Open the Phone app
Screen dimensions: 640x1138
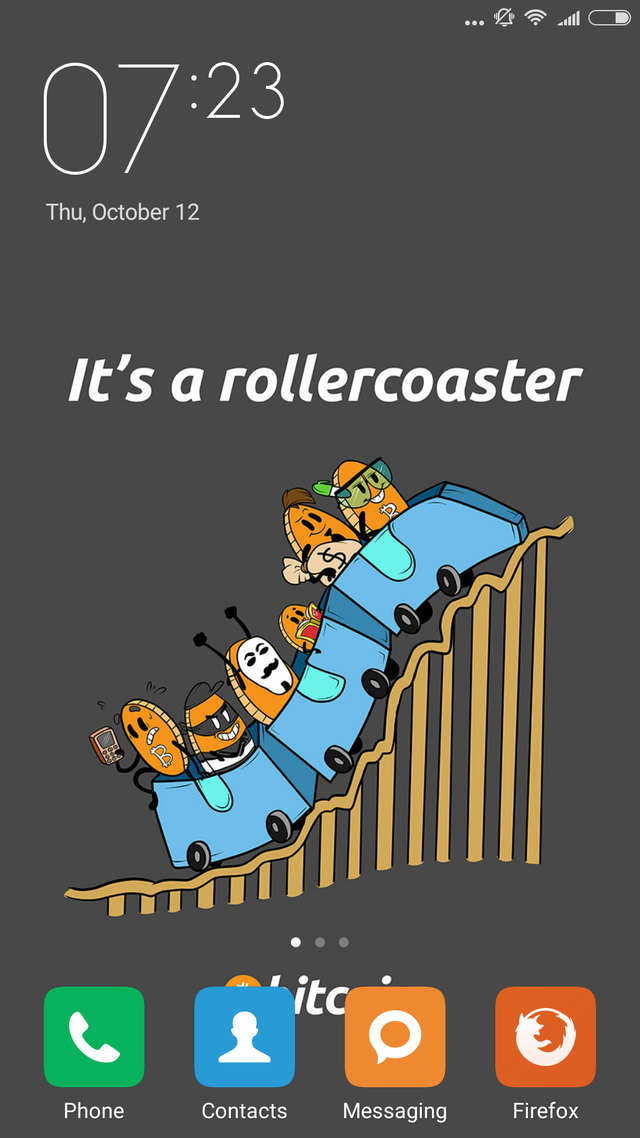(x=94, y=1037)
